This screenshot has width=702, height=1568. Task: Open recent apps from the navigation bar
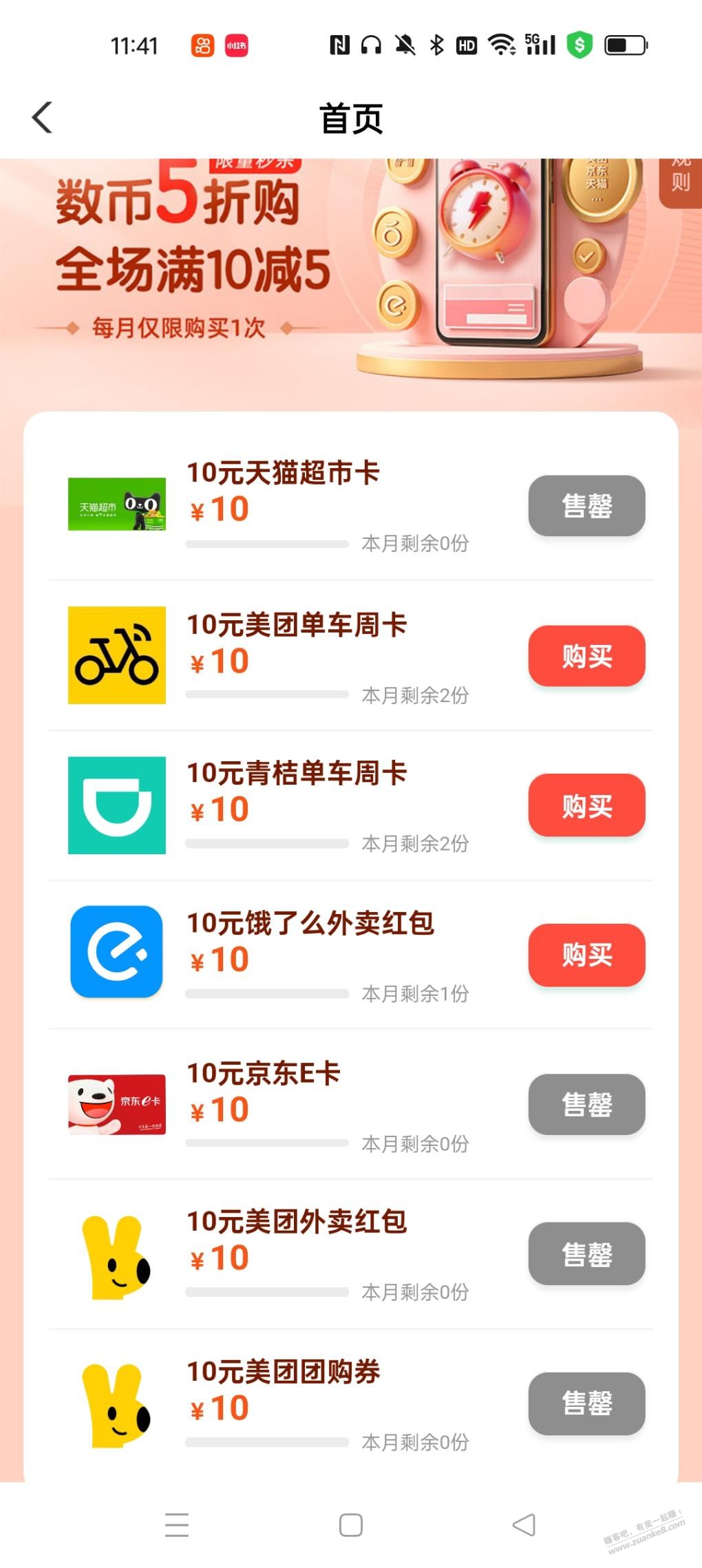coord(177,1525)
